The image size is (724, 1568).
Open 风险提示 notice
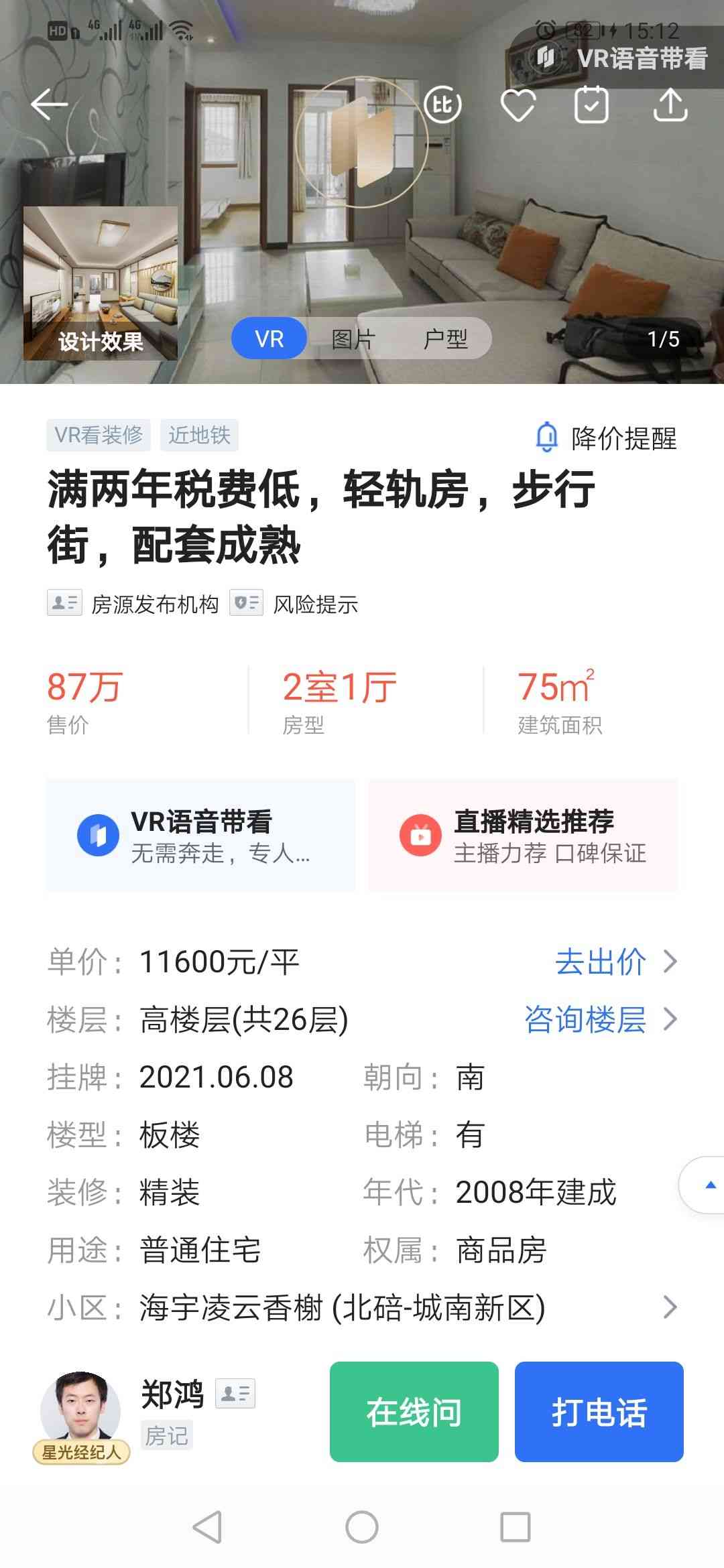tap(295, 604)
